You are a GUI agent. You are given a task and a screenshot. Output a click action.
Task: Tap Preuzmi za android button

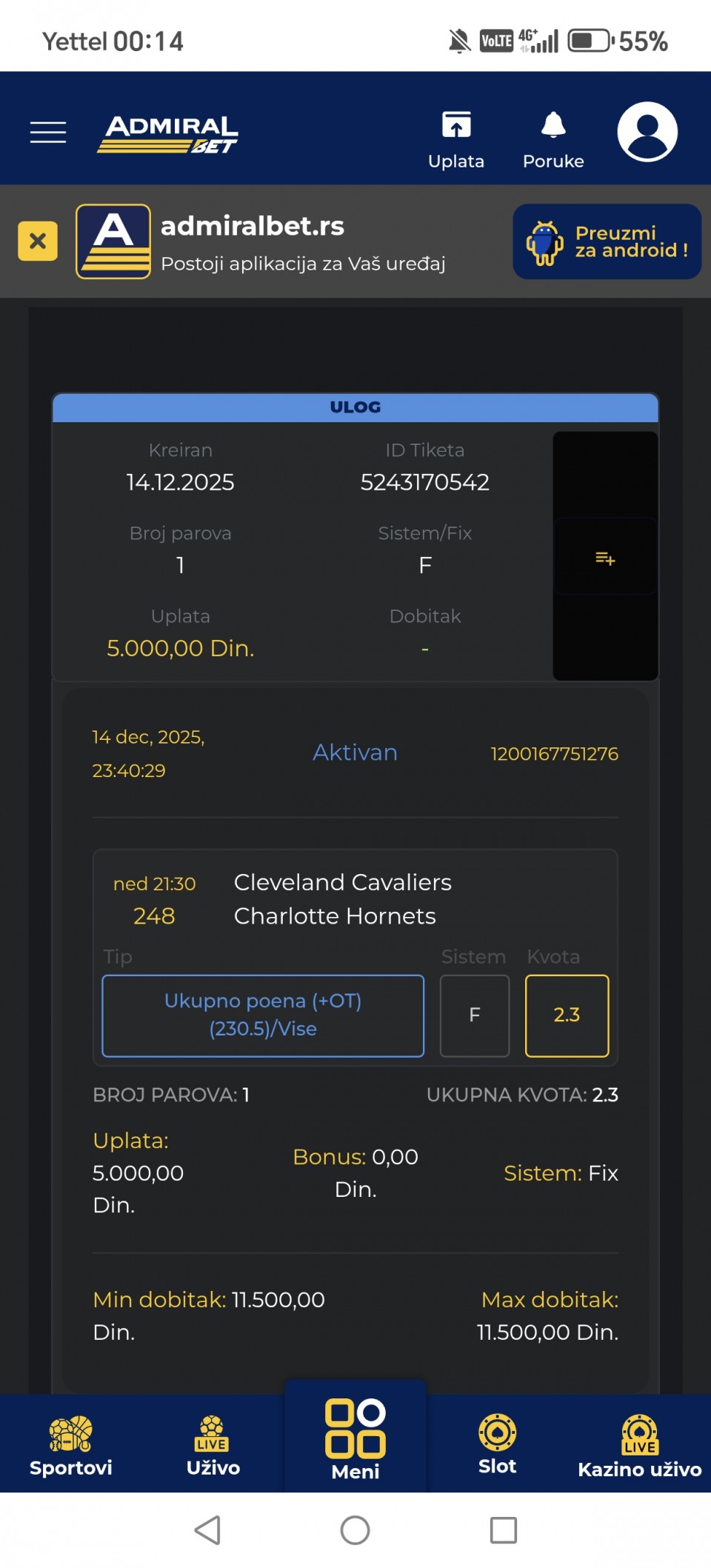coord(607,241)
